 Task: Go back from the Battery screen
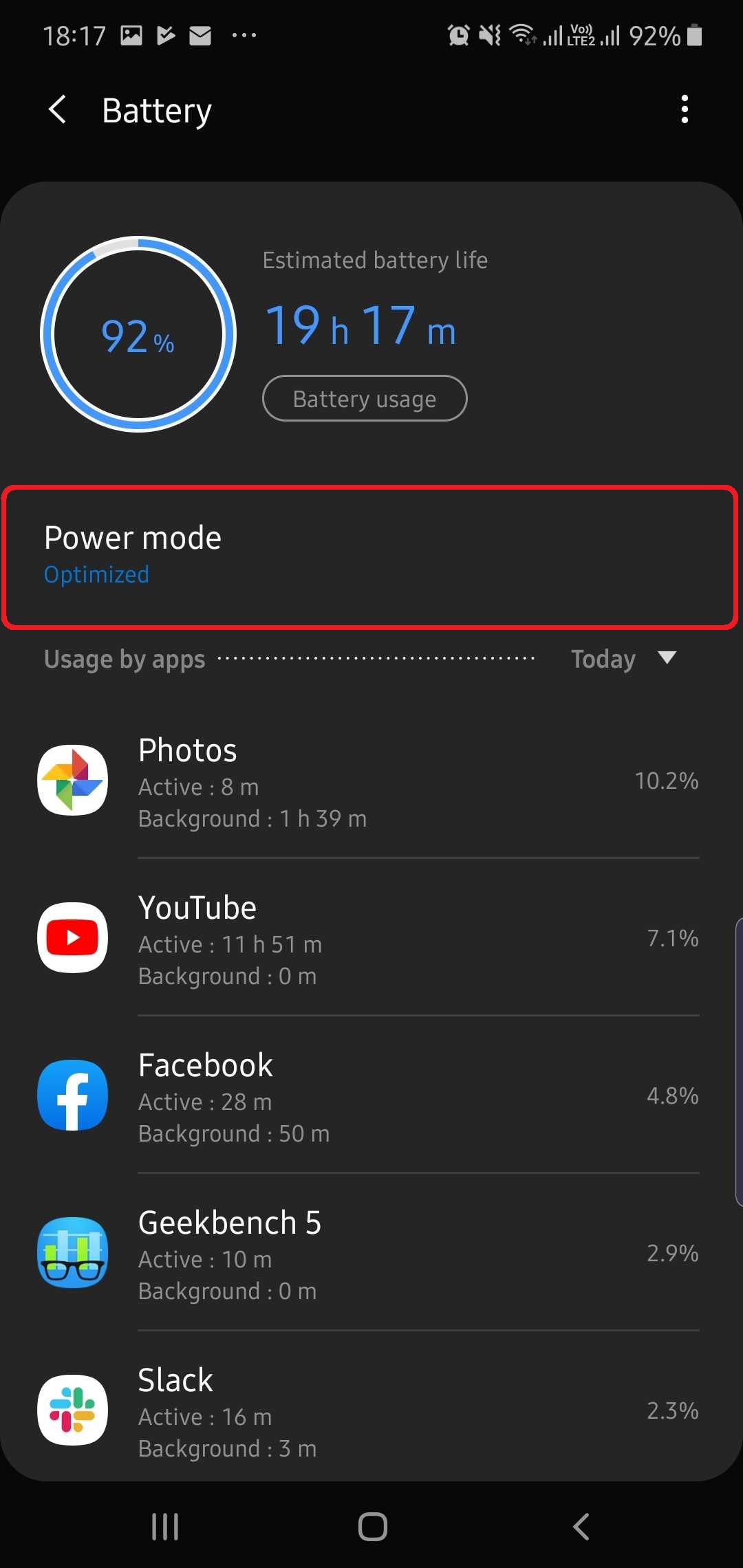click(58, 110)
